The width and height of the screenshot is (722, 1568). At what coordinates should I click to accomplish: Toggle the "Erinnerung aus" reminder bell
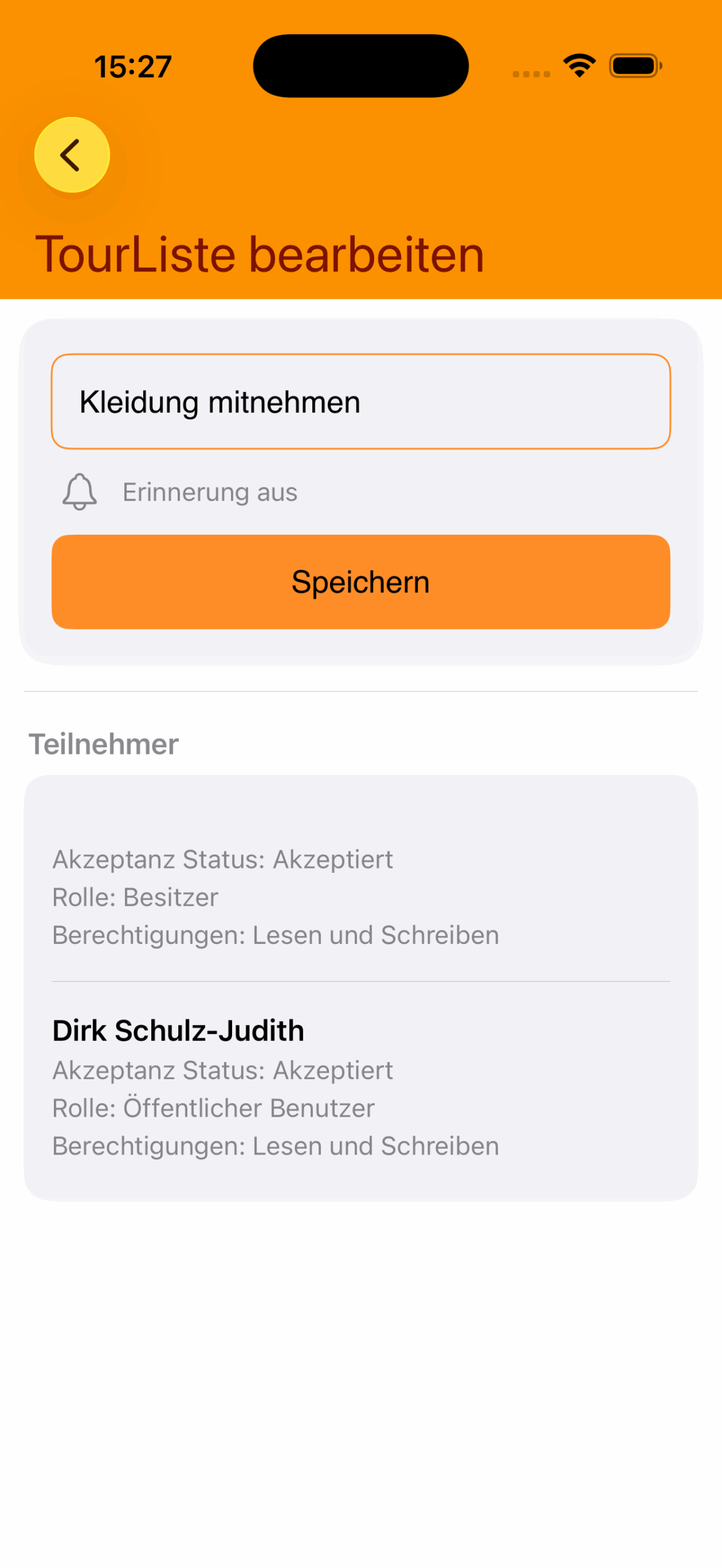(x=80, y=492)
